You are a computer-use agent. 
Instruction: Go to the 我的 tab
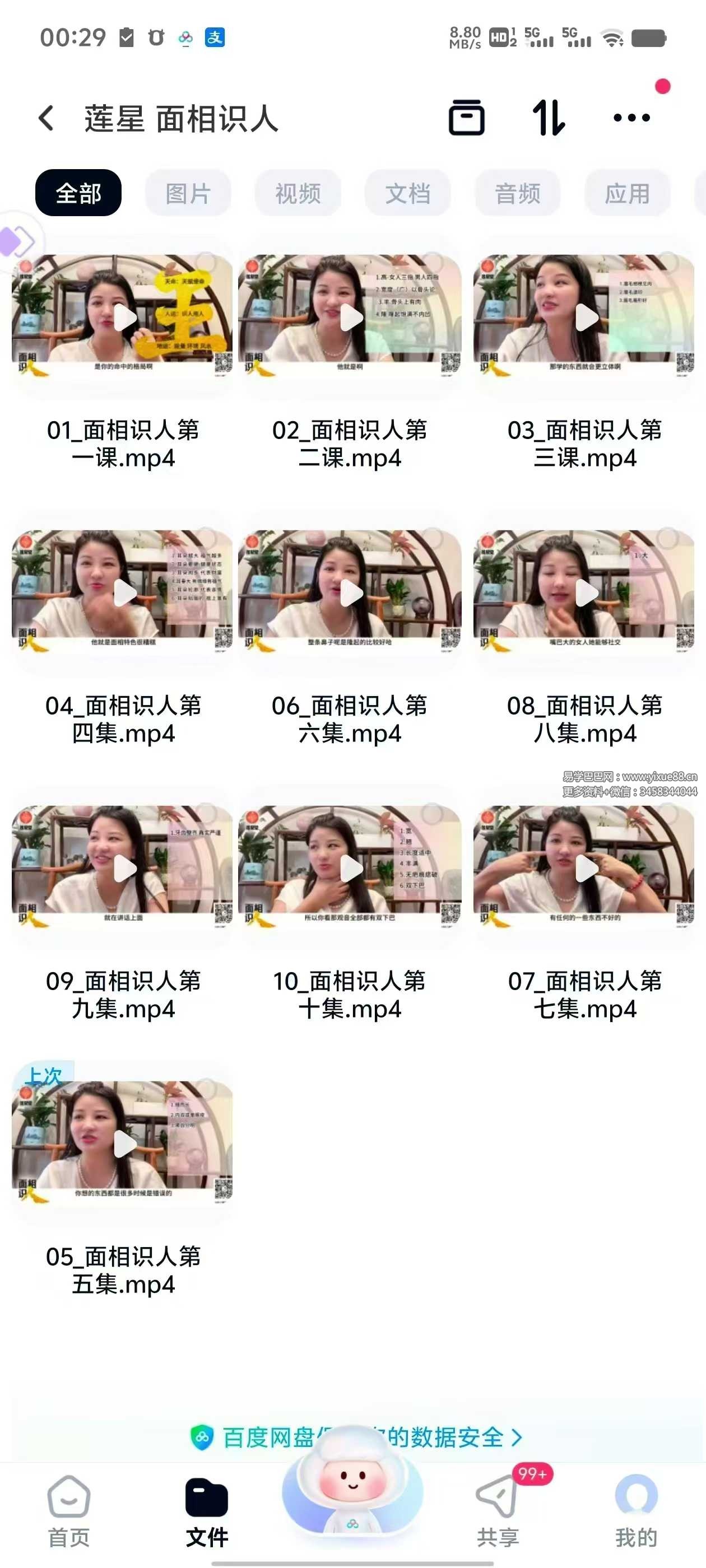636,1511
